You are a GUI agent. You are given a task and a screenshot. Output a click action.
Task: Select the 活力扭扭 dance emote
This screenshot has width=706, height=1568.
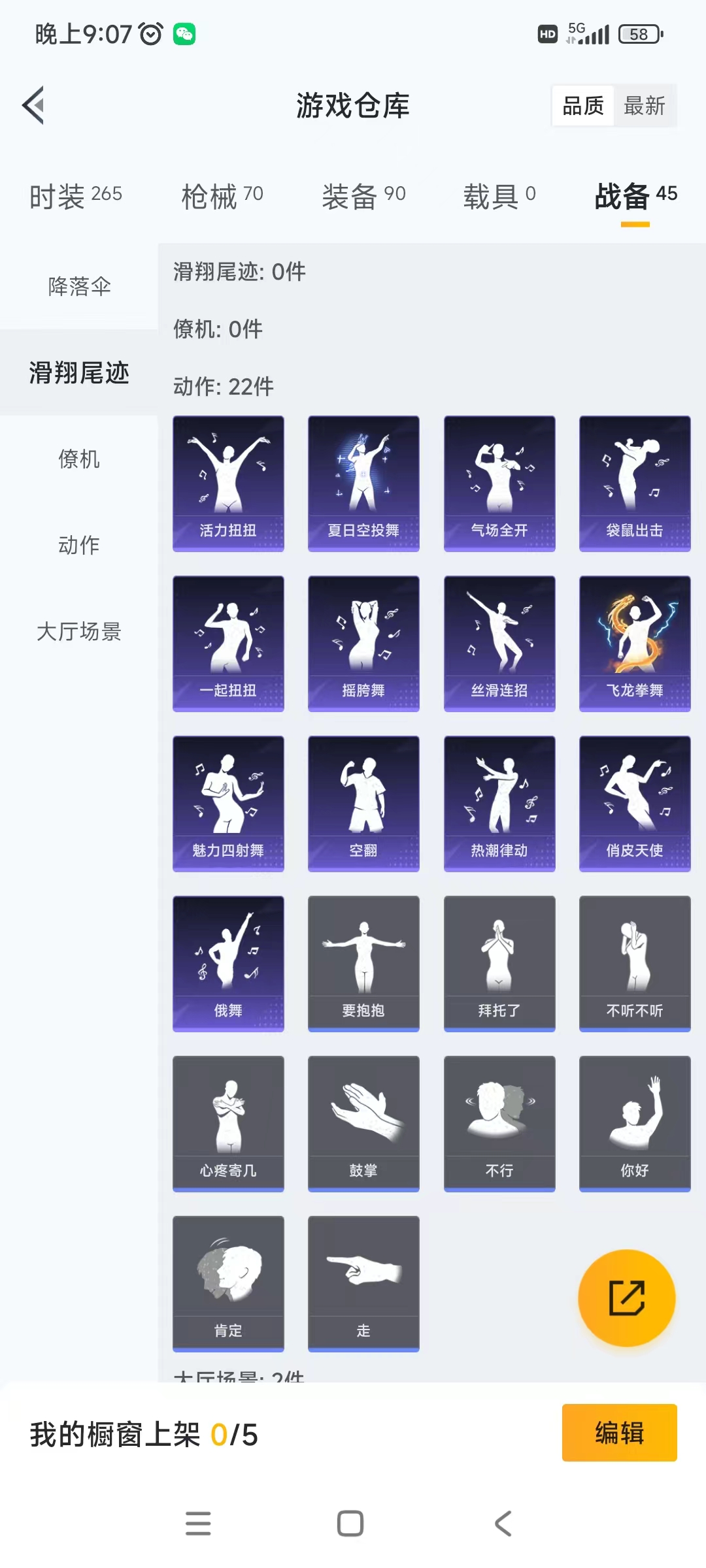(228, 483)
